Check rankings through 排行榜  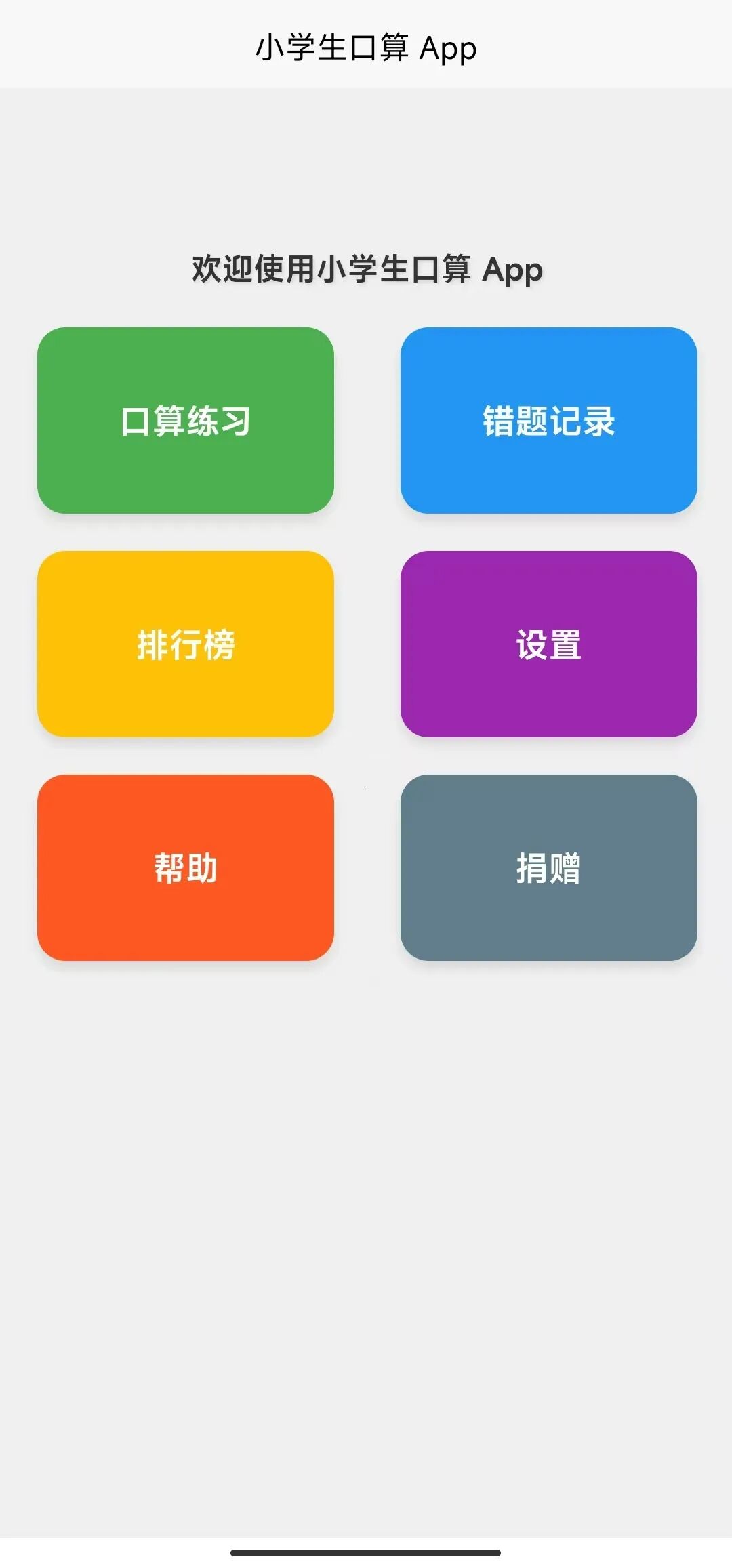point(185,645)
